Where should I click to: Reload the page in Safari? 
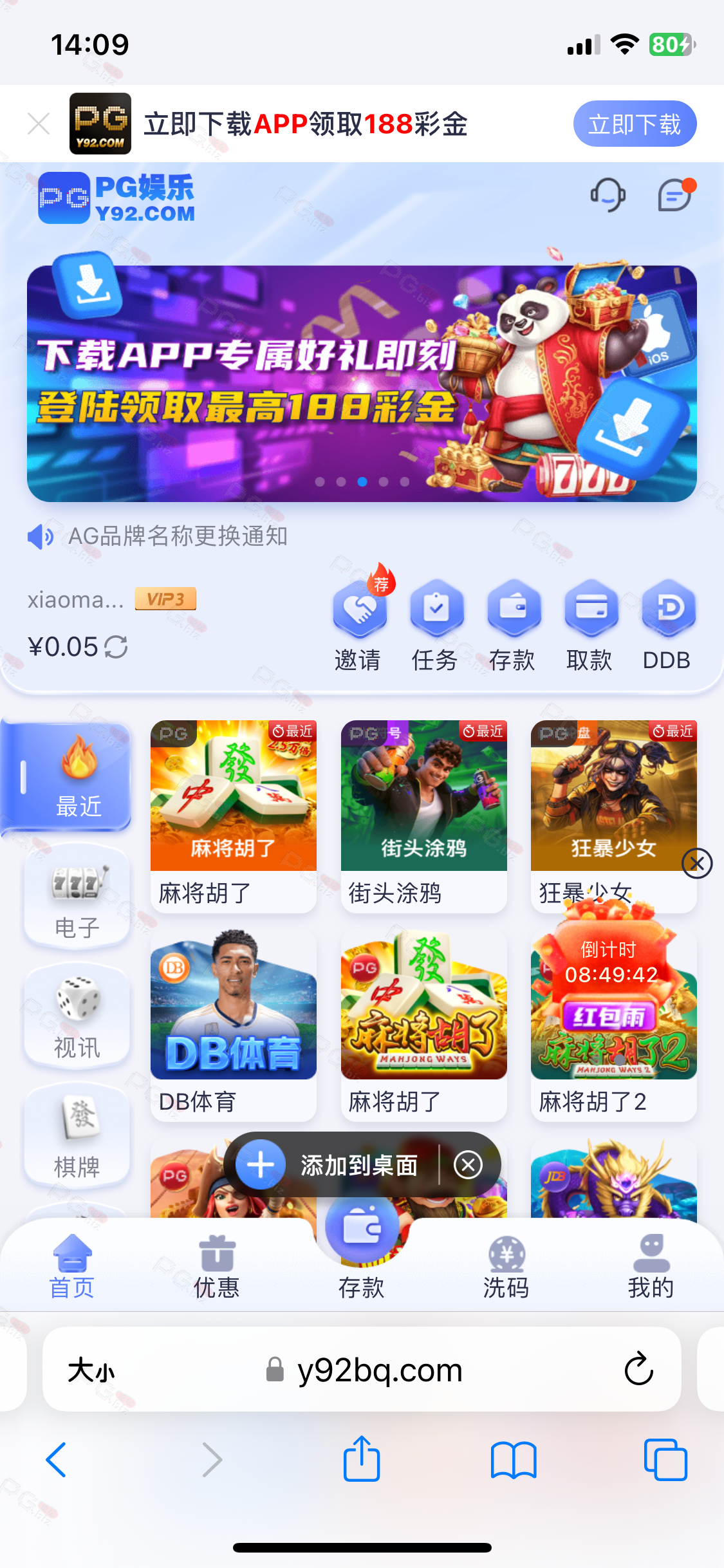pyautogui.click(x=639, y=1369)
